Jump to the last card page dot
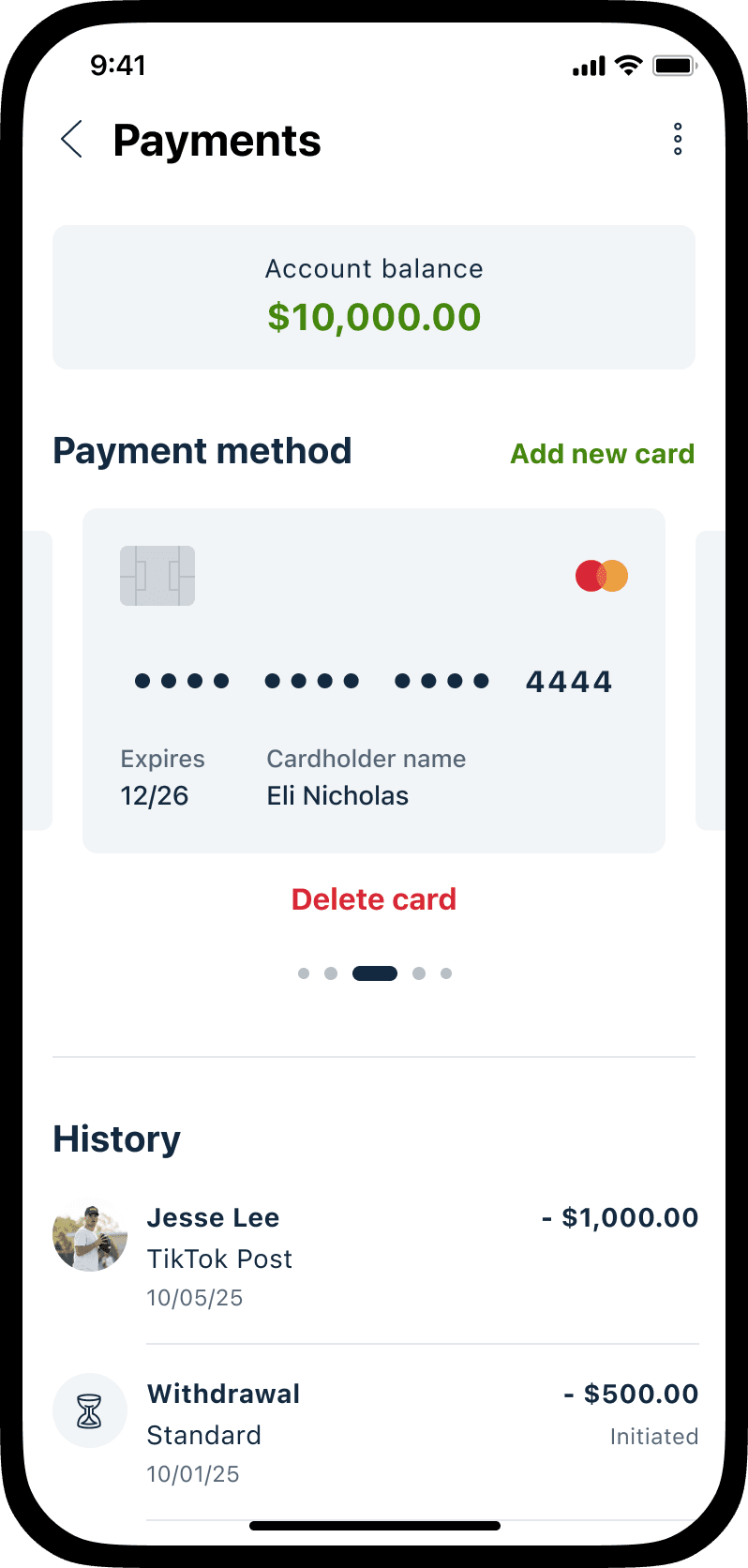The width and height of the screenshot is (748, 1568). point(446,973)
